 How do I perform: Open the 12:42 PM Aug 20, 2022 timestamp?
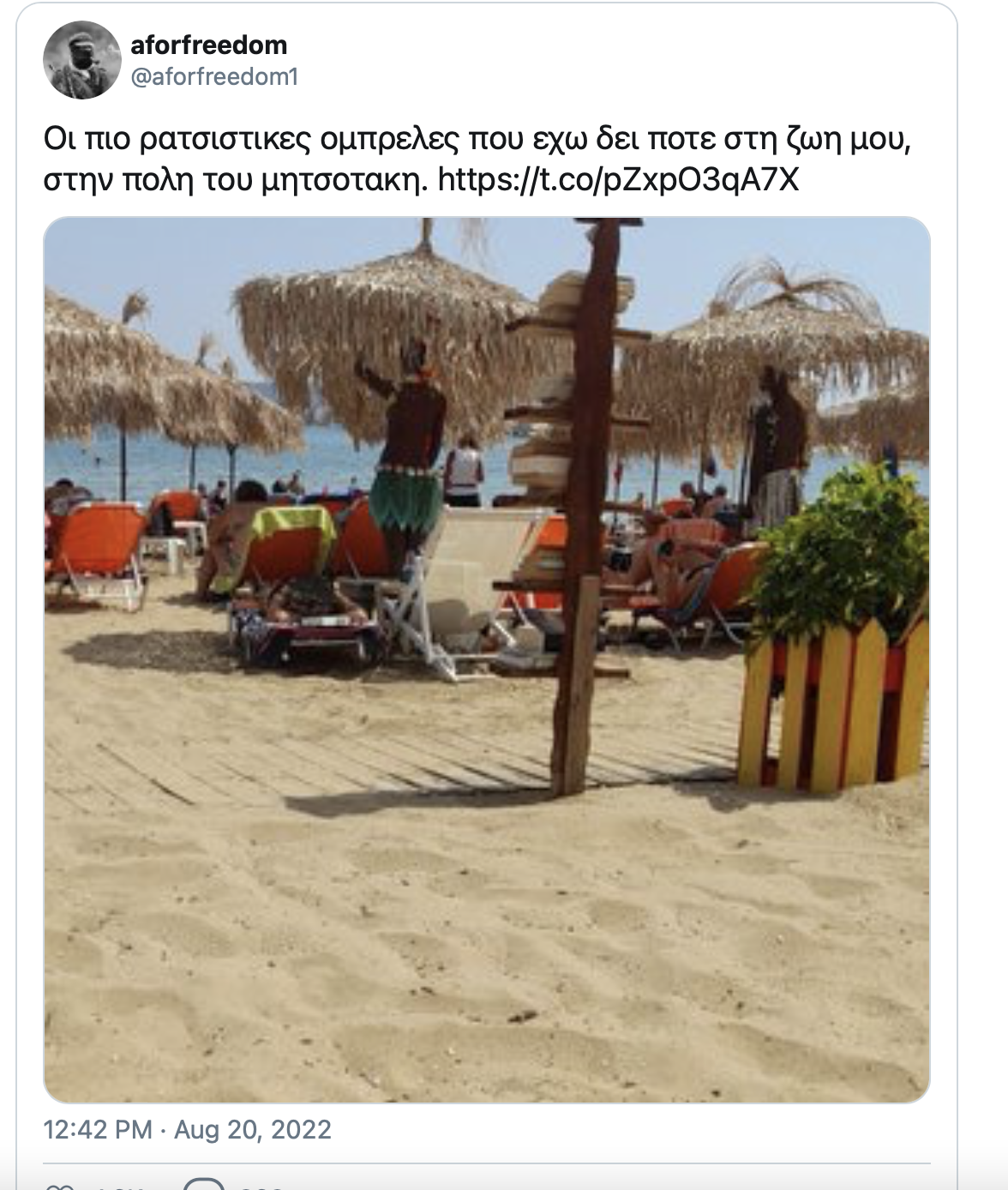point(187,1129)
